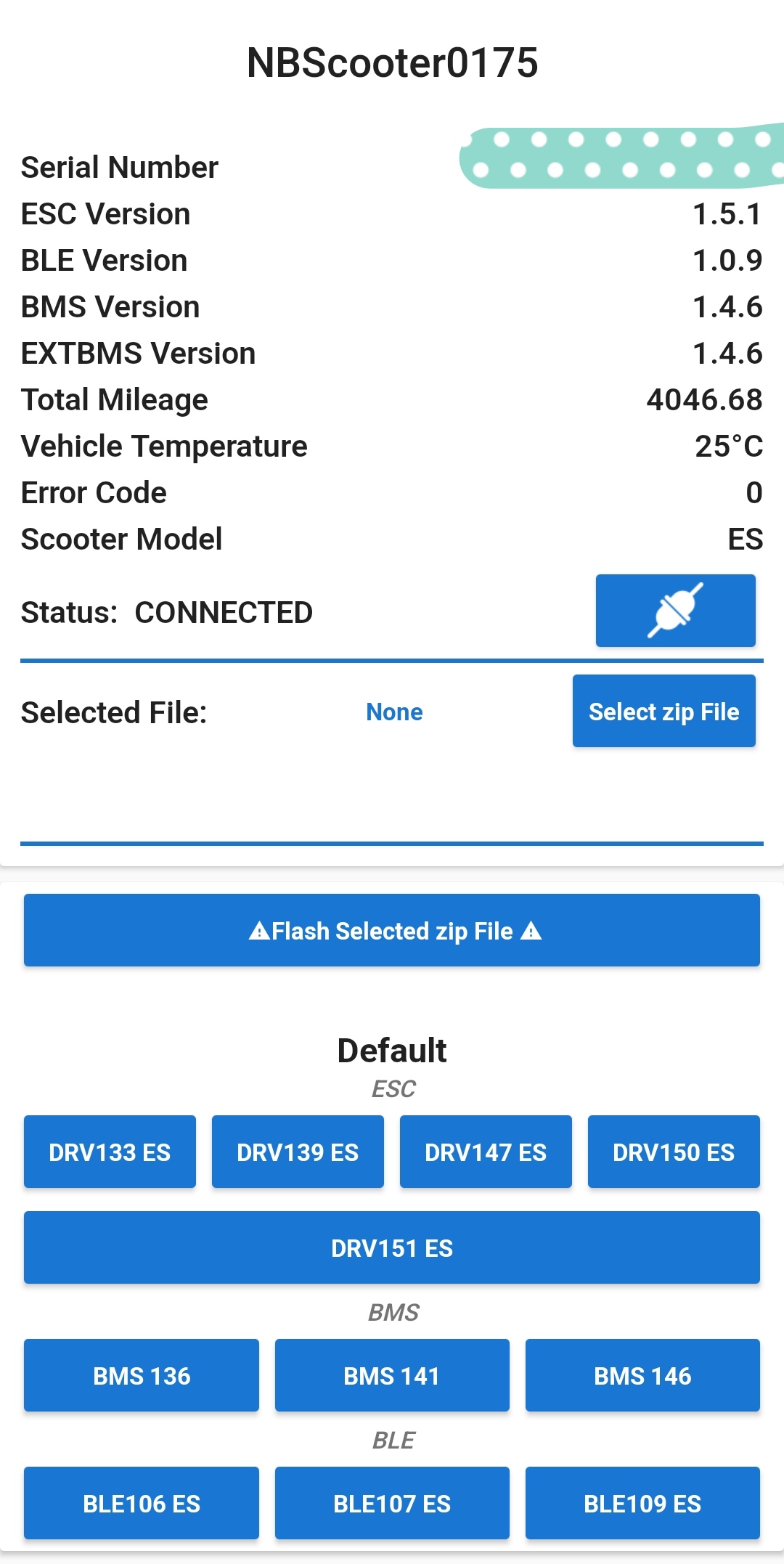Pick BMS 146 firmware
This screenshot has height=1564, width=784.
click(642, 1376)
